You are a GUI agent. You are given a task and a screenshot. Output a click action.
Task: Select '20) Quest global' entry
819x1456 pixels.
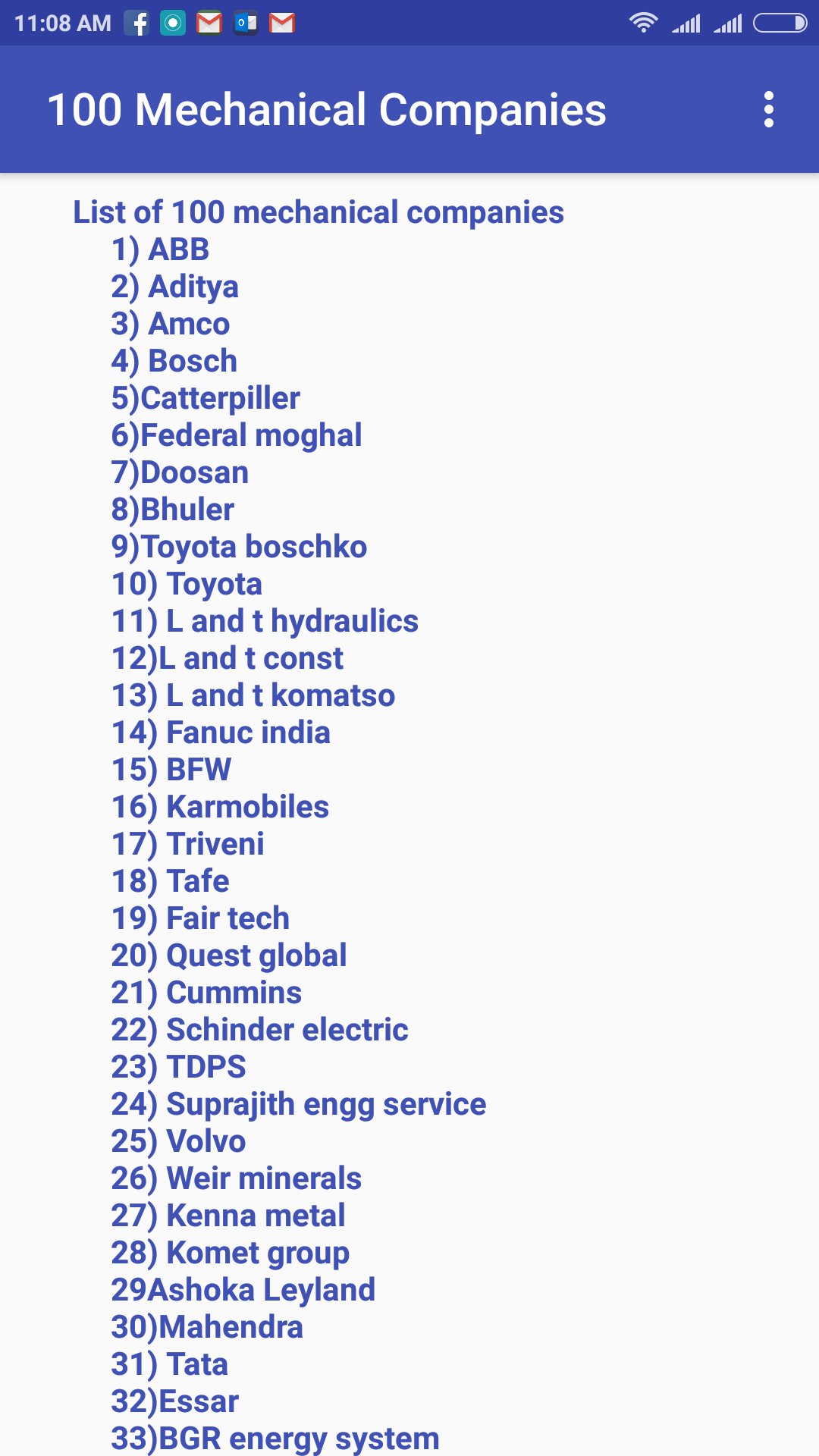(x=228, y=955)
